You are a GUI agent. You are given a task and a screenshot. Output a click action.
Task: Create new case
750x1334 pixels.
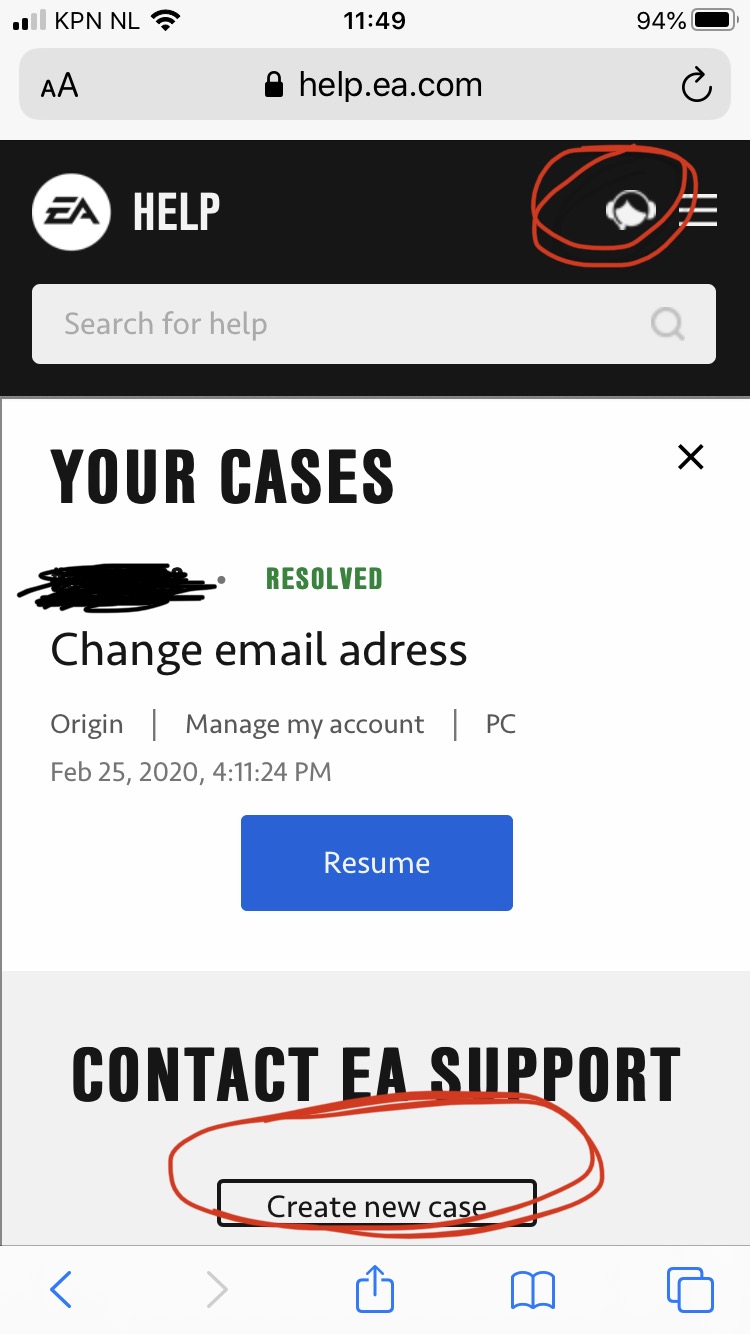tap(377, 1204)
